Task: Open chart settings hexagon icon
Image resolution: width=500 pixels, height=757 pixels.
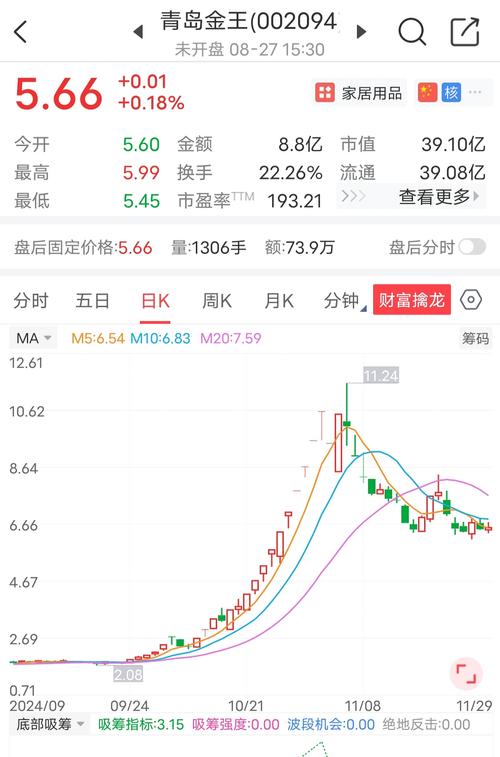Action: click(471, 300)
